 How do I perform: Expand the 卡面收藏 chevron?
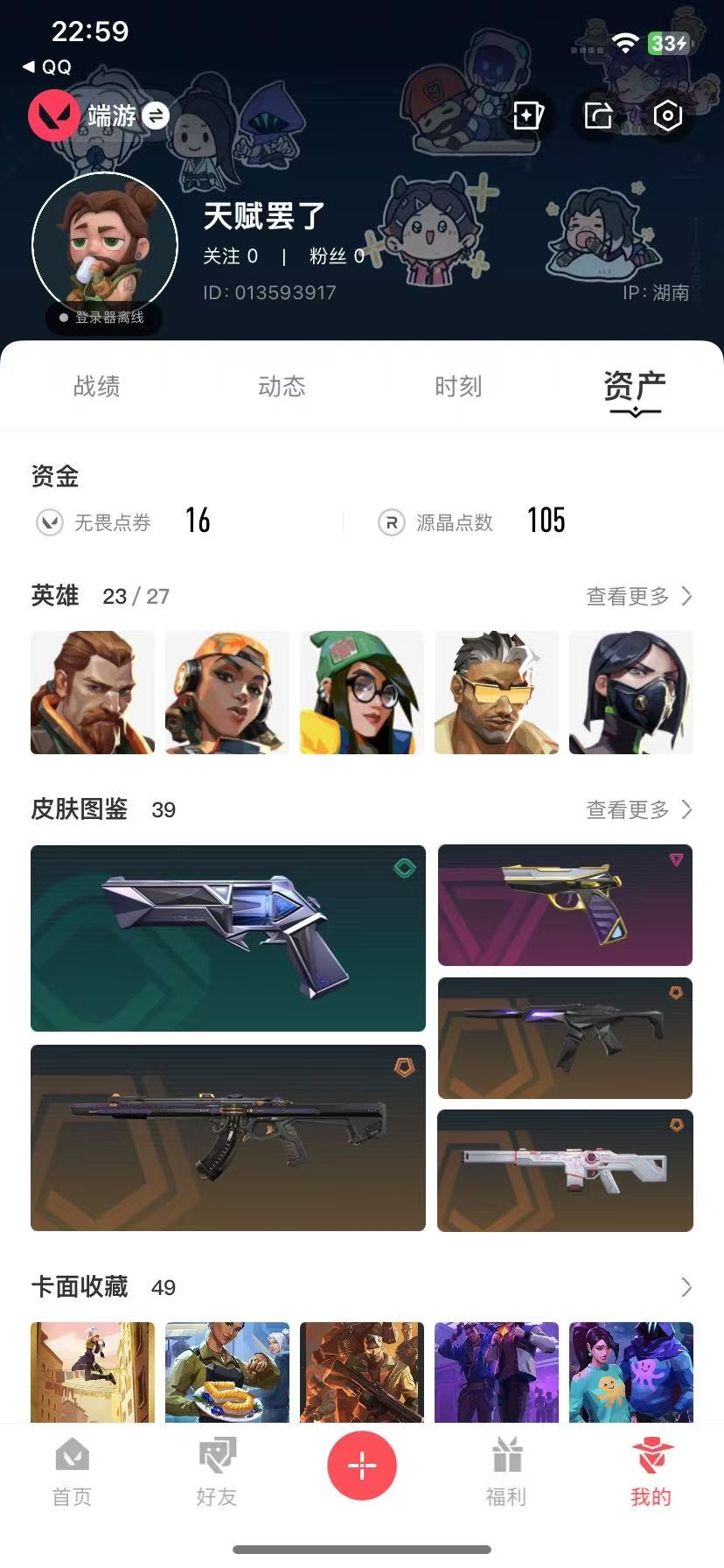pos(686,1286)
